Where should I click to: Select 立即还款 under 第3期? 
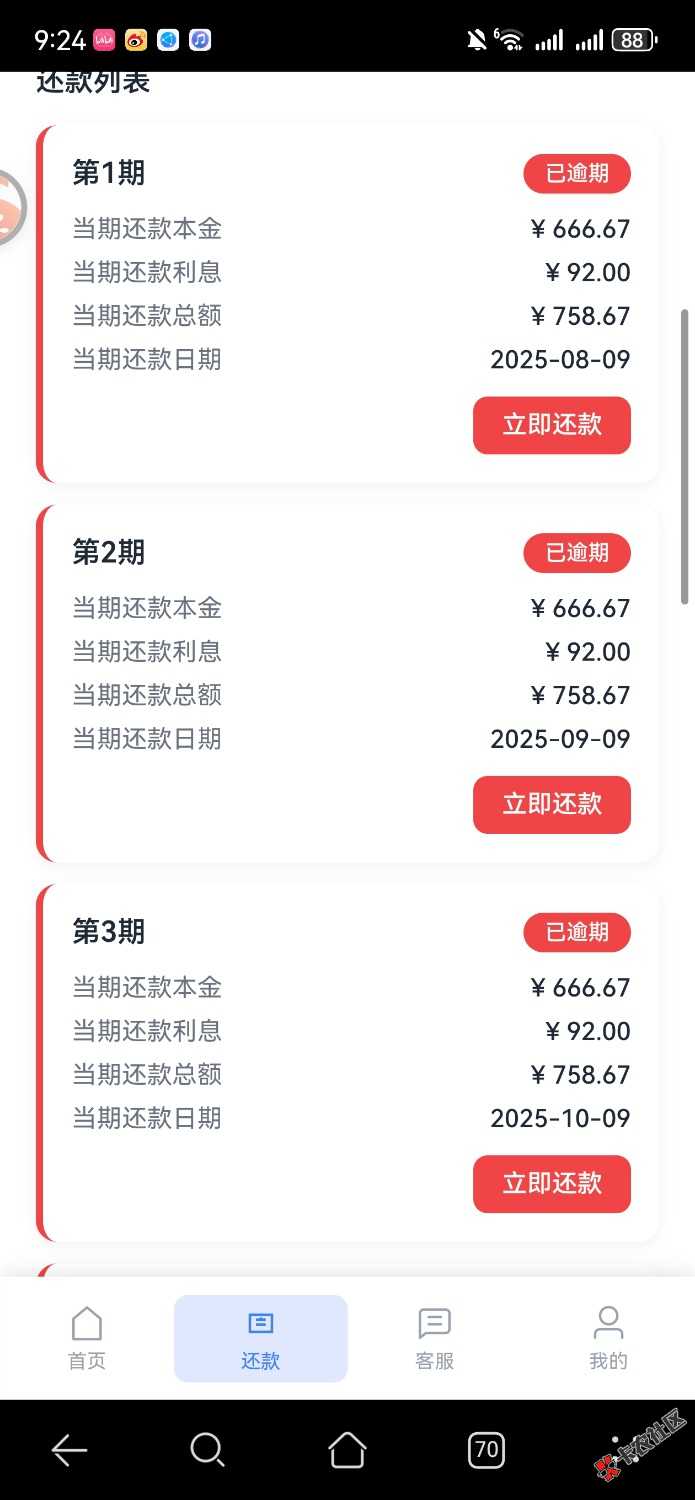pos(551,1184)
